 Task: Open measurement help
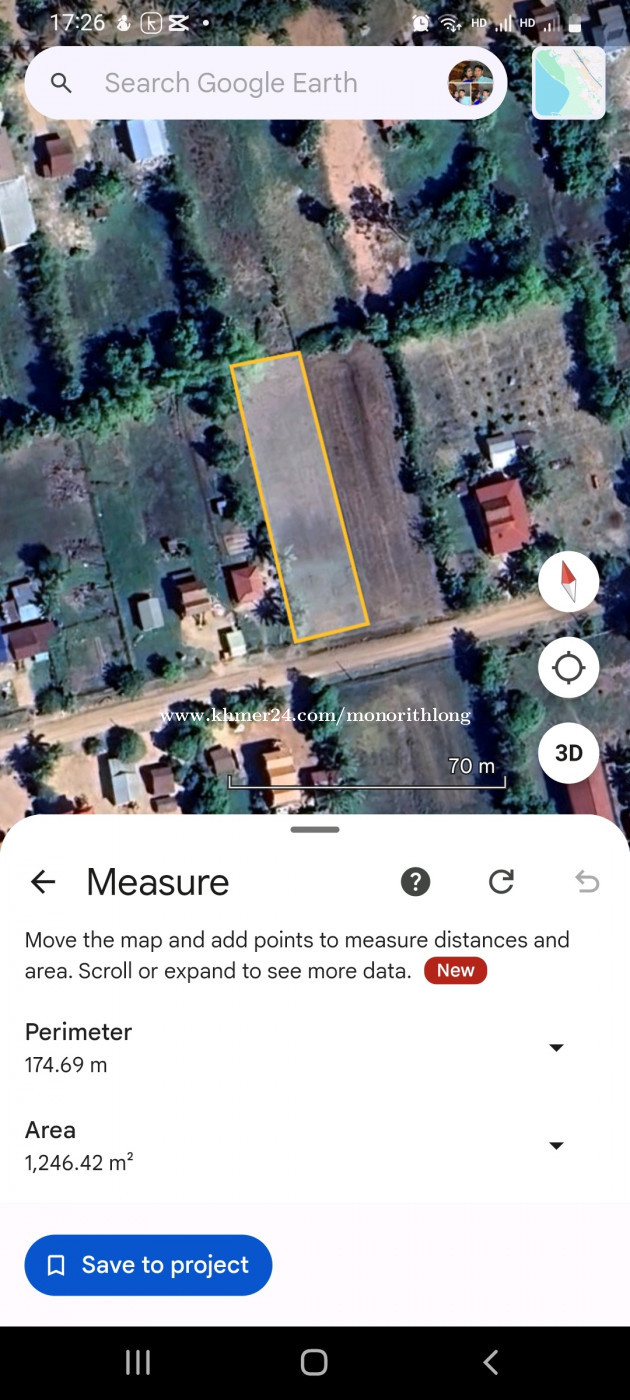pos(415,881)
